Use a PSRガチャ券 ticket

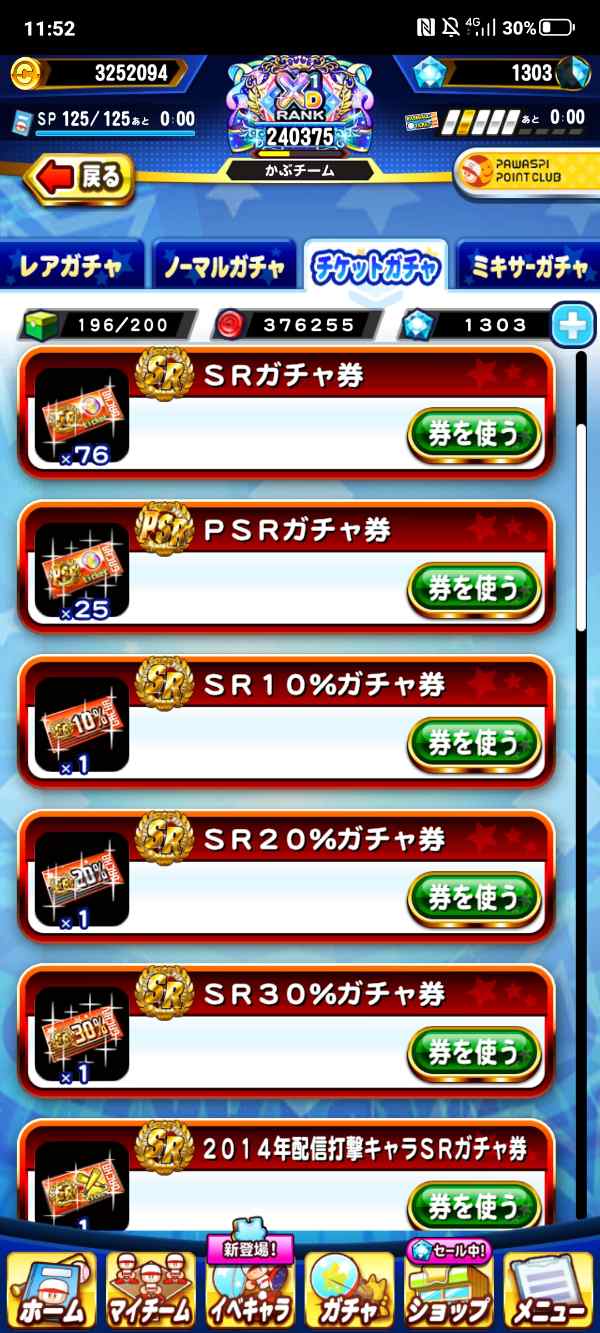(x=473, y=588)
